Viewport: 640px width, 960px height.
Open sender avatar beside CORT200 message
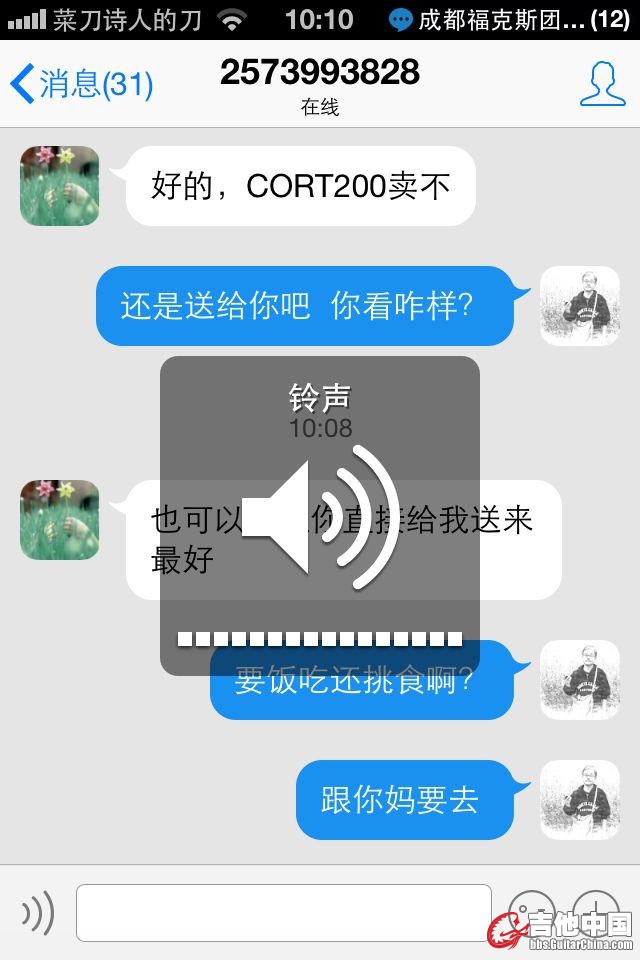(x=60, y=186)
